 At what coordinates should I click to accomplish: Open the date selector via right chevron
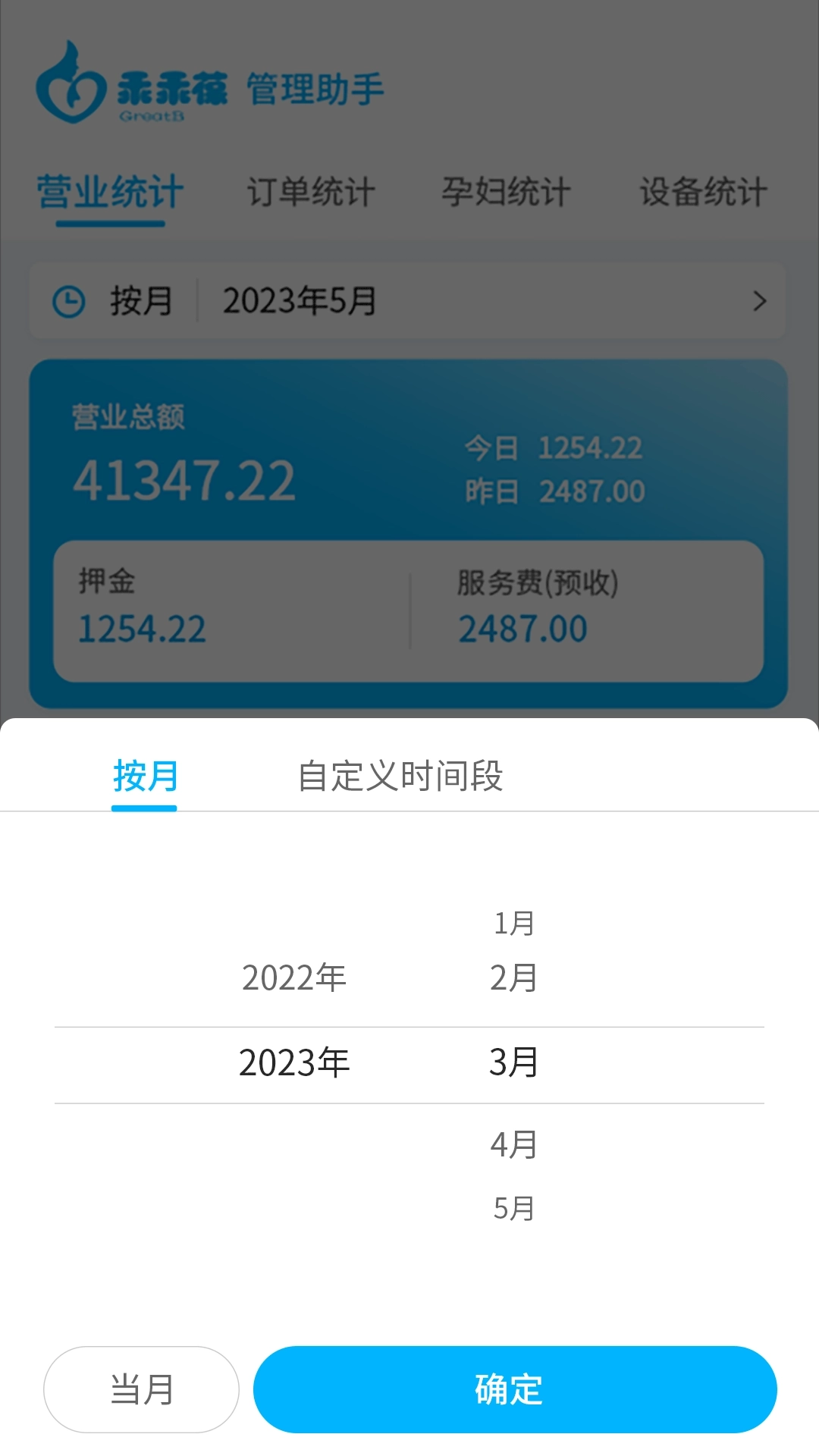coord(761,301)
